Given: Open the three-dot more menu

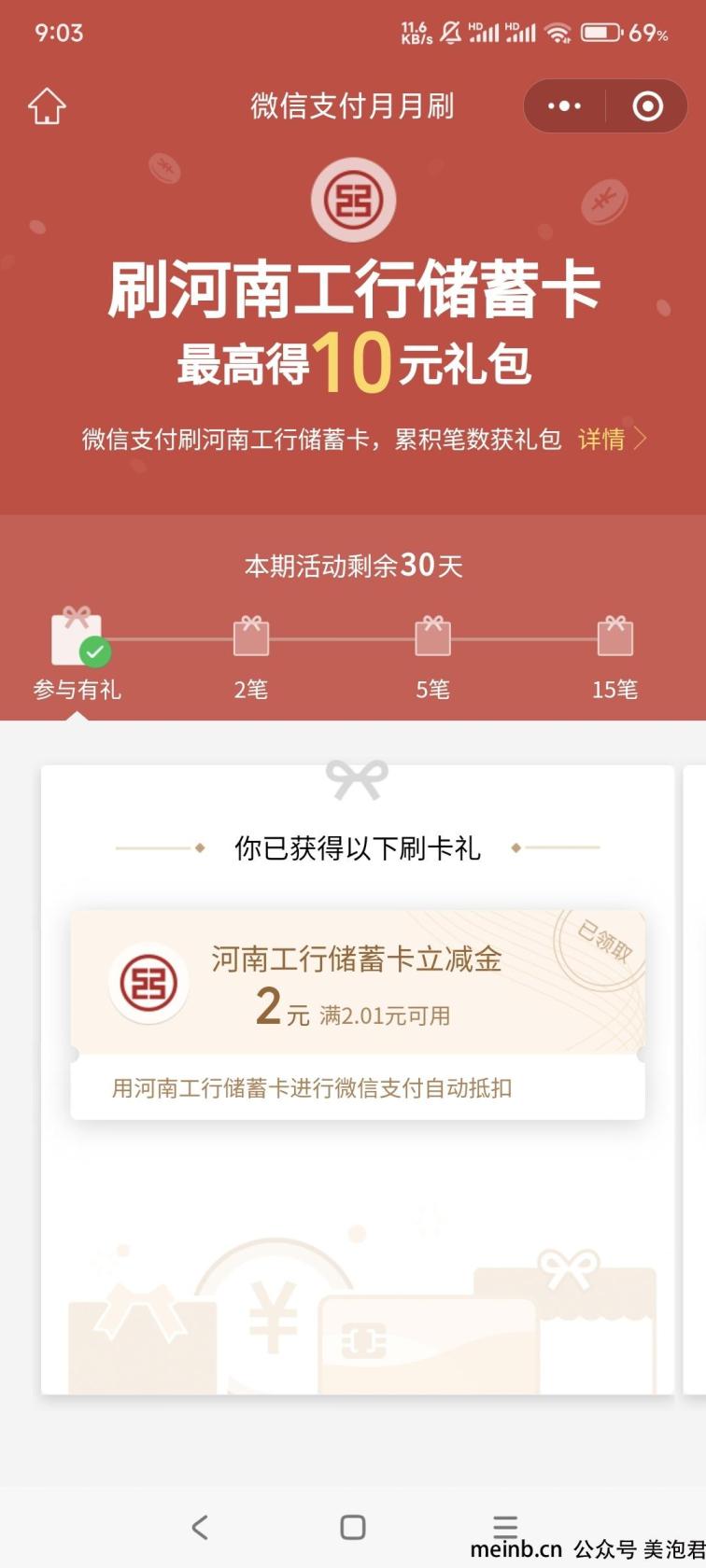Looking at the screenshot, I should tap(564, 106).
